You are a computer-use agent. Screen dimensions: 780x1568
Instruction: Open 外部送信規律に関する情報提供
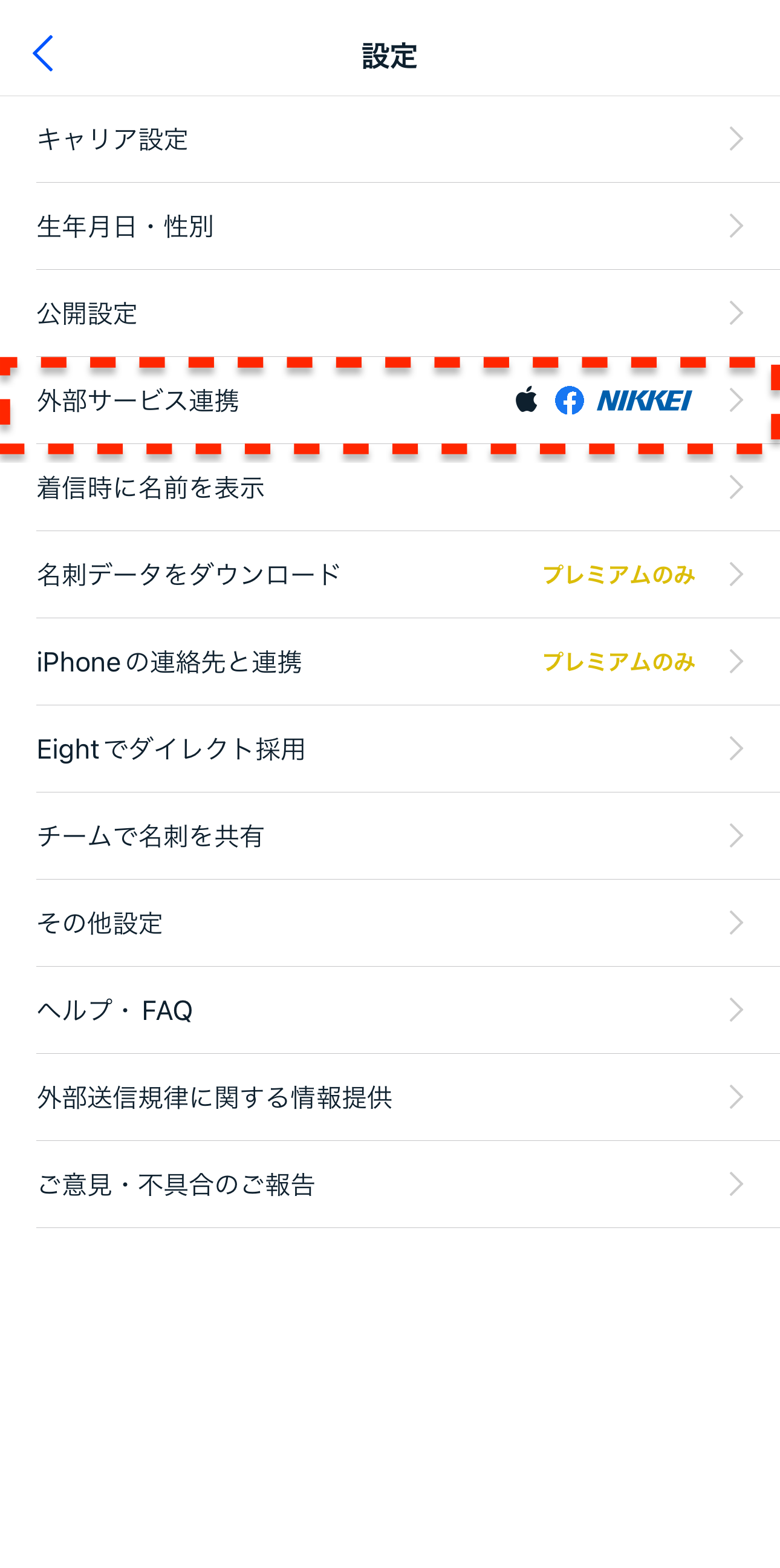pos(389,1097)
